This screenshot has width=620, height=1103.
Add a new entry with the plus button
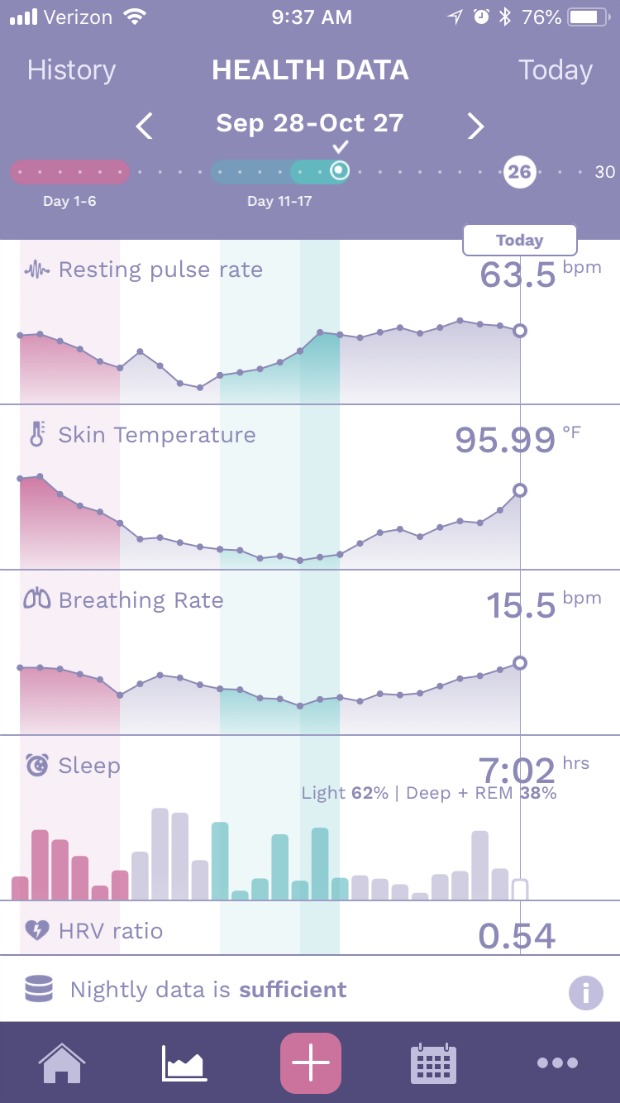pyautogui.click(x=310, y=1062)
